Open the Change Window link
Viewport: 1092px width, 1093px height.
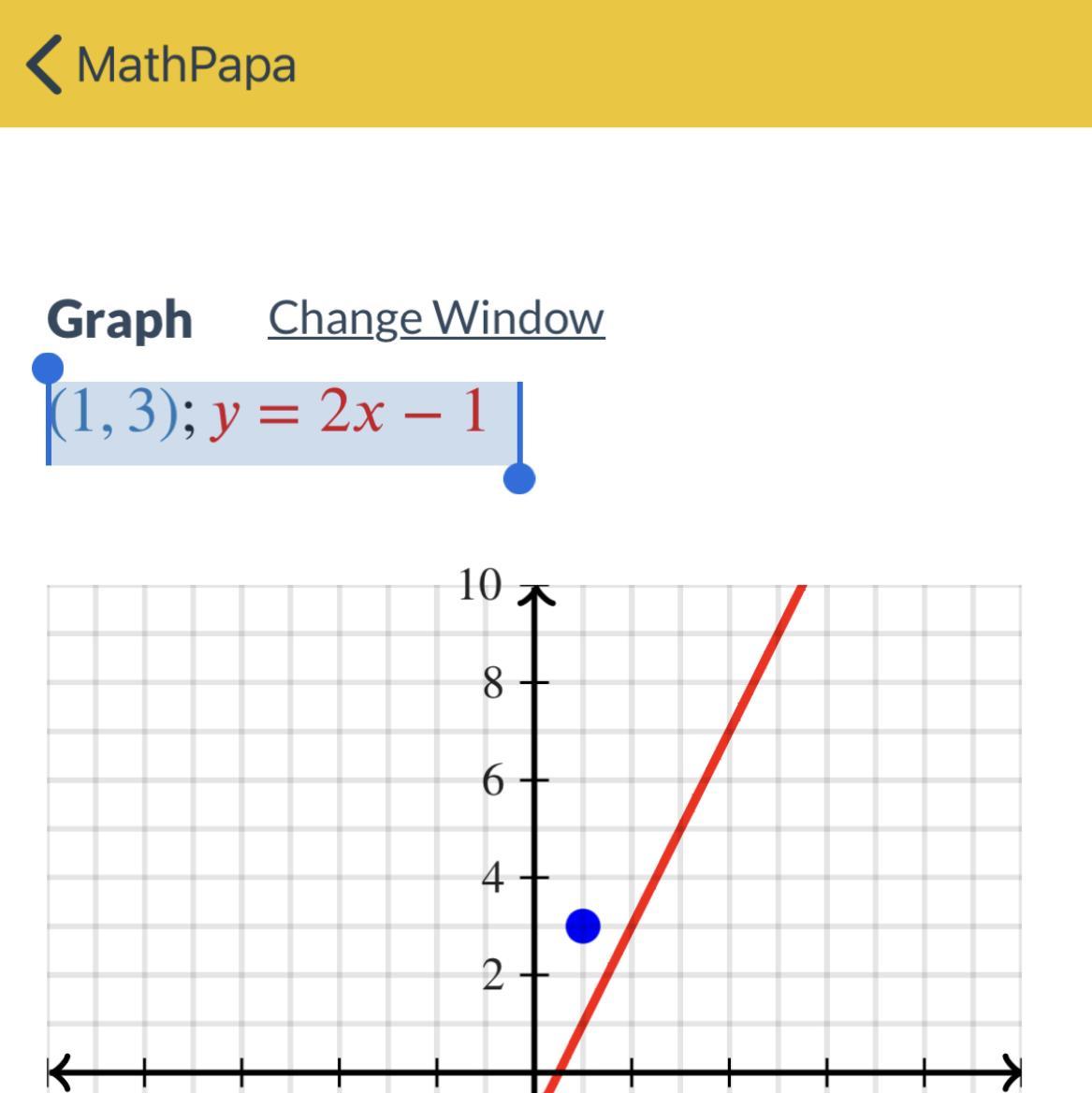tap(436, 318)
